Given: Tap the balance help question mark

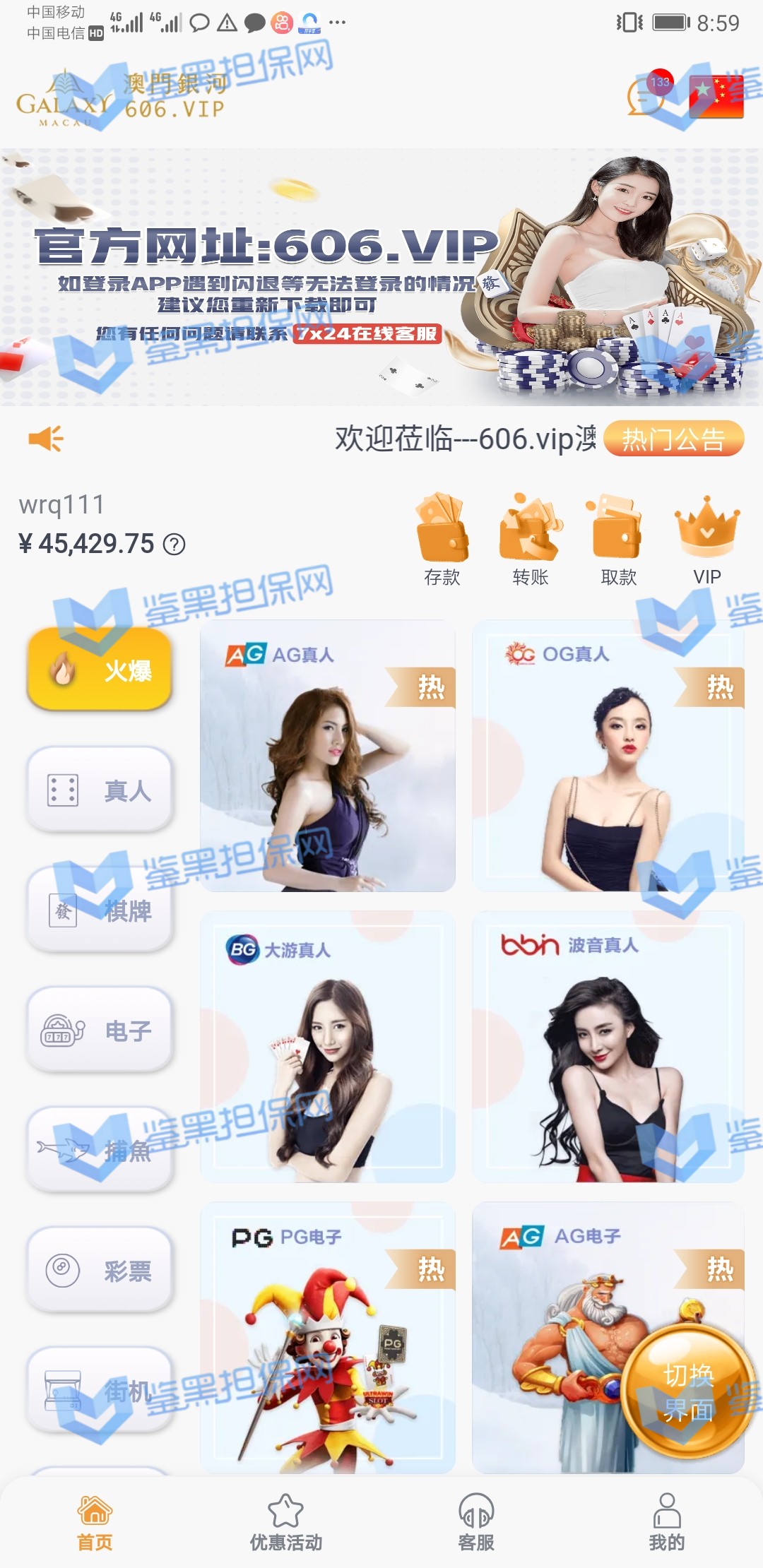Looking at the screenshot, I should coord(174,544).
